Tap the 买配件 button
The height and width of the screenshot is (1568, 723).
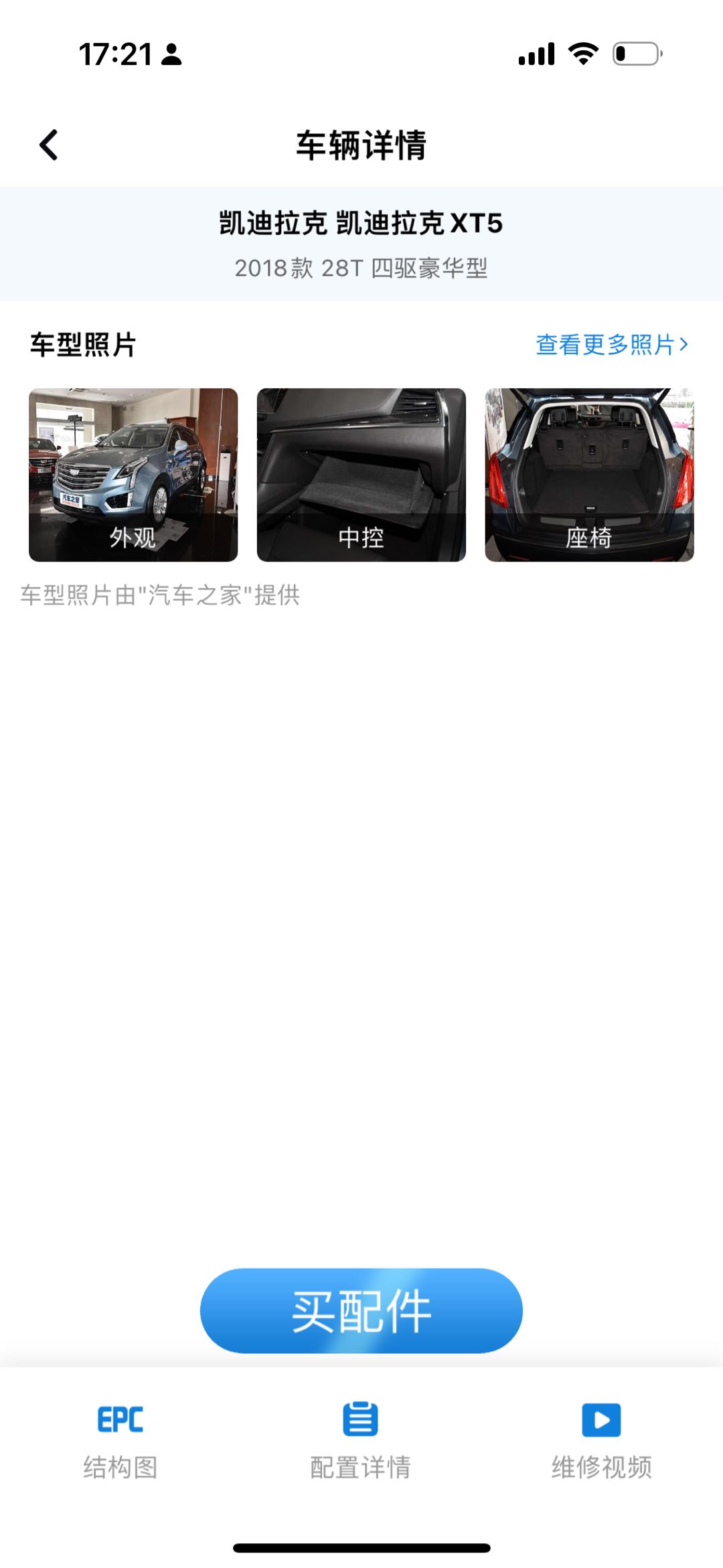pos(361,1310)
